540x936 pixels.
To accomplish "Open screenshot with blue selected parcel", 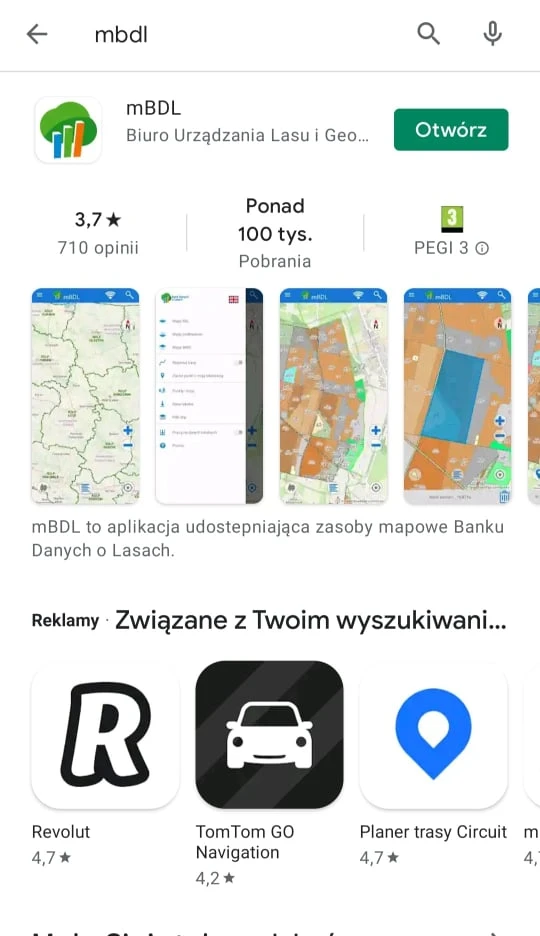I will pyautogui.click(x=458, y=396).
